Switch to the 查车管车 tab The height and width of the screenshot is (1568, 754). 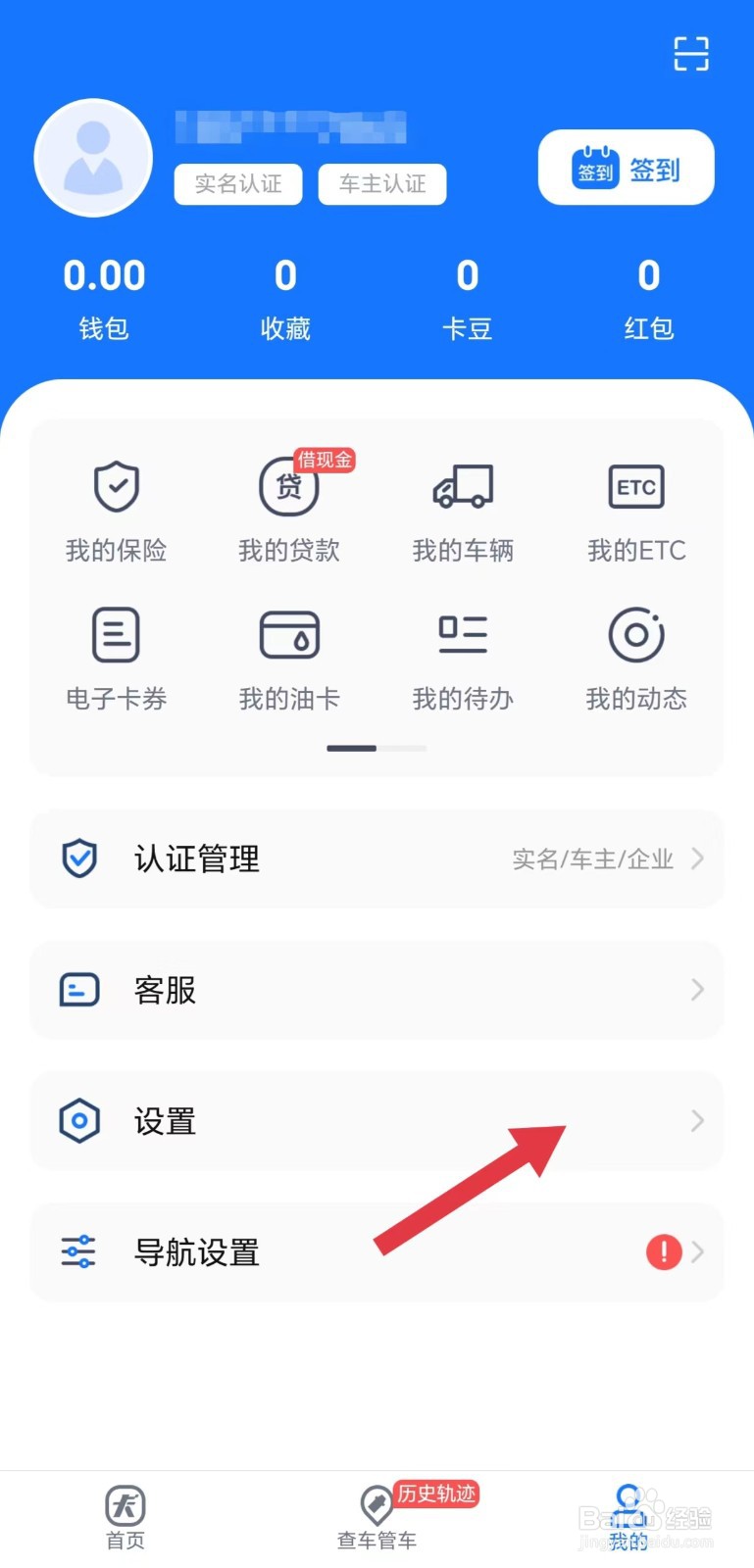pos(377,1517)
